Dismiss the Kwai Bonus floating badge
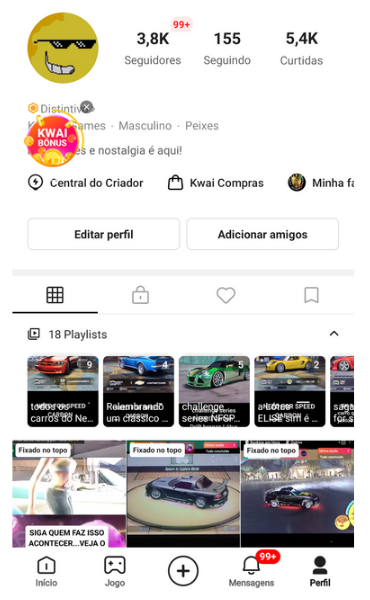This screenshot has width=370, height=600. coord(87,107)
